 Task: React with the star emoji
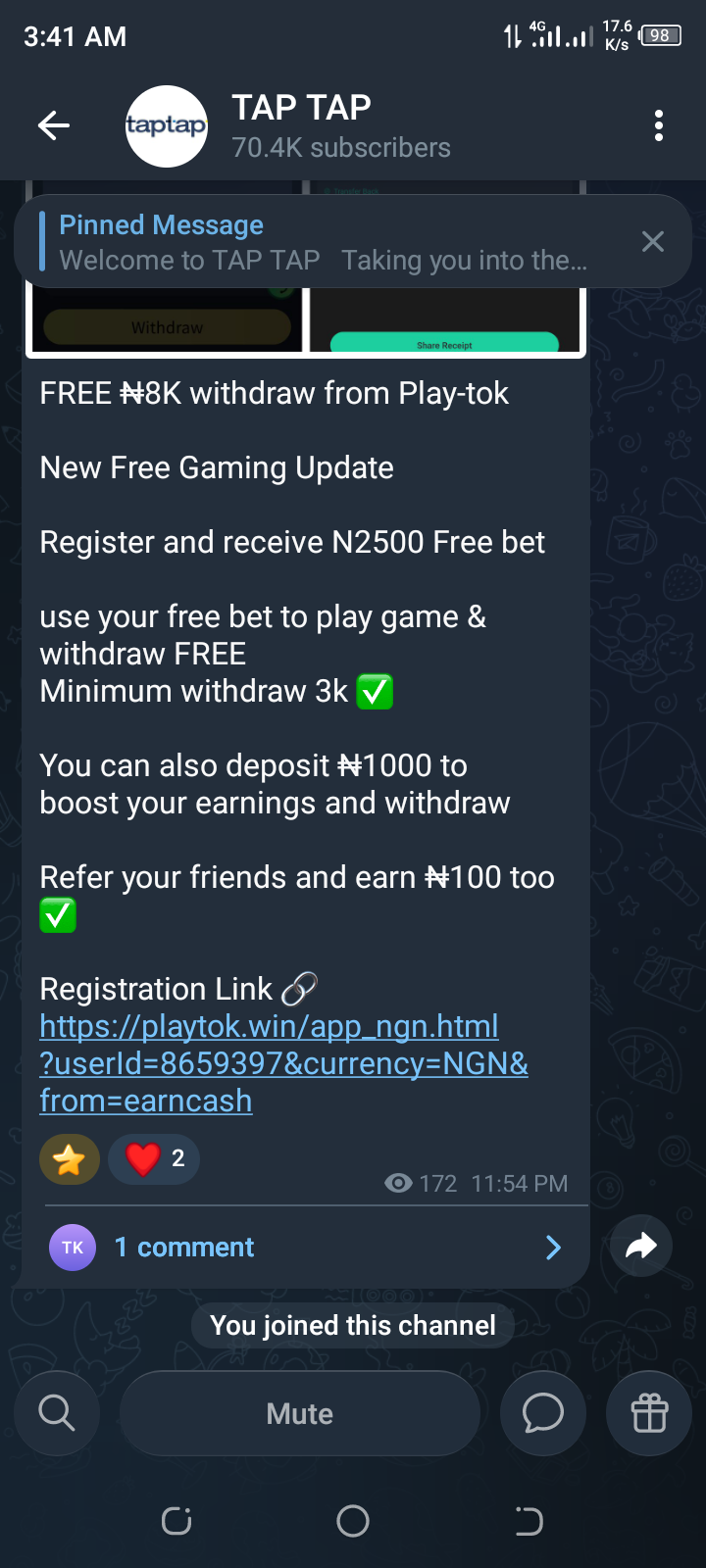[70, 1159]
